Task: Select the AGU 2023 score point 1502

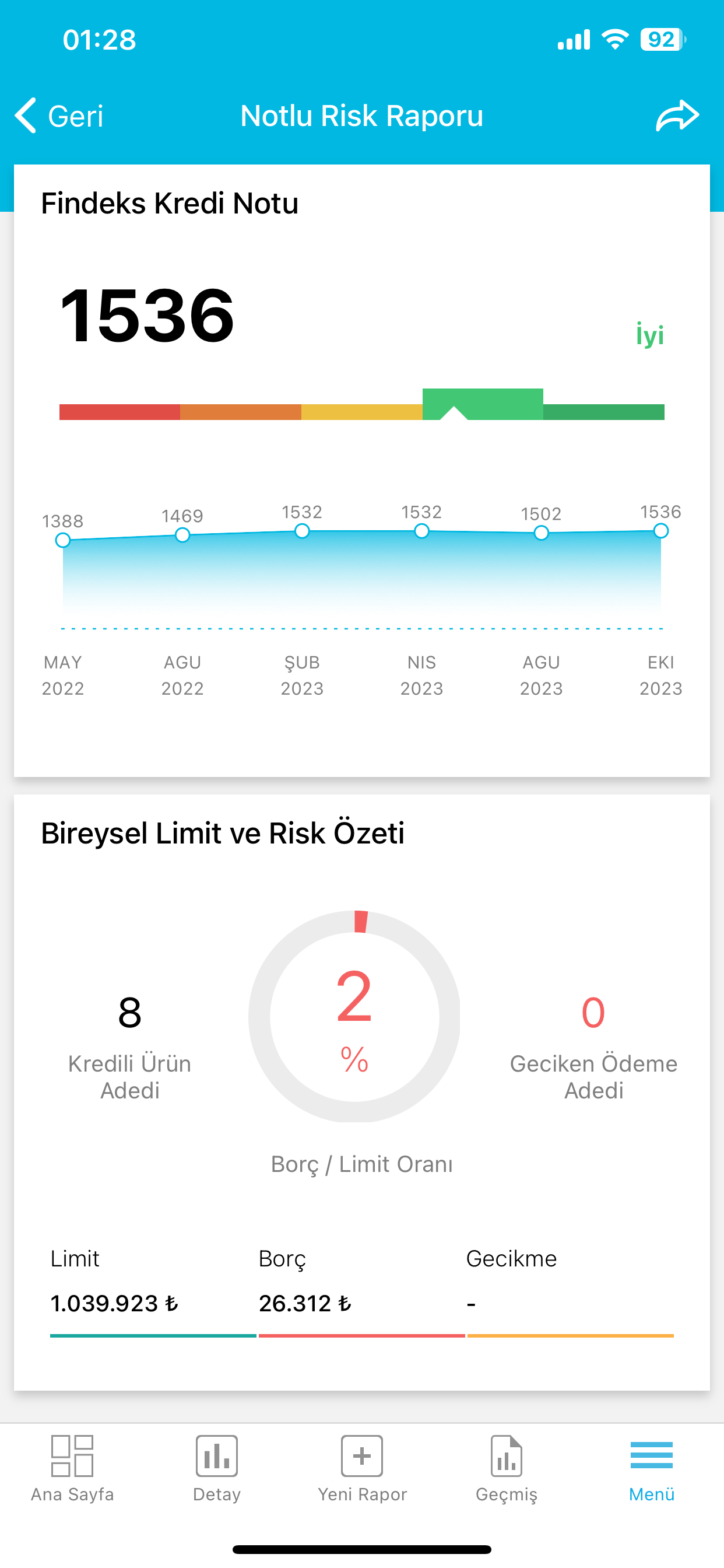Action: 541,533
